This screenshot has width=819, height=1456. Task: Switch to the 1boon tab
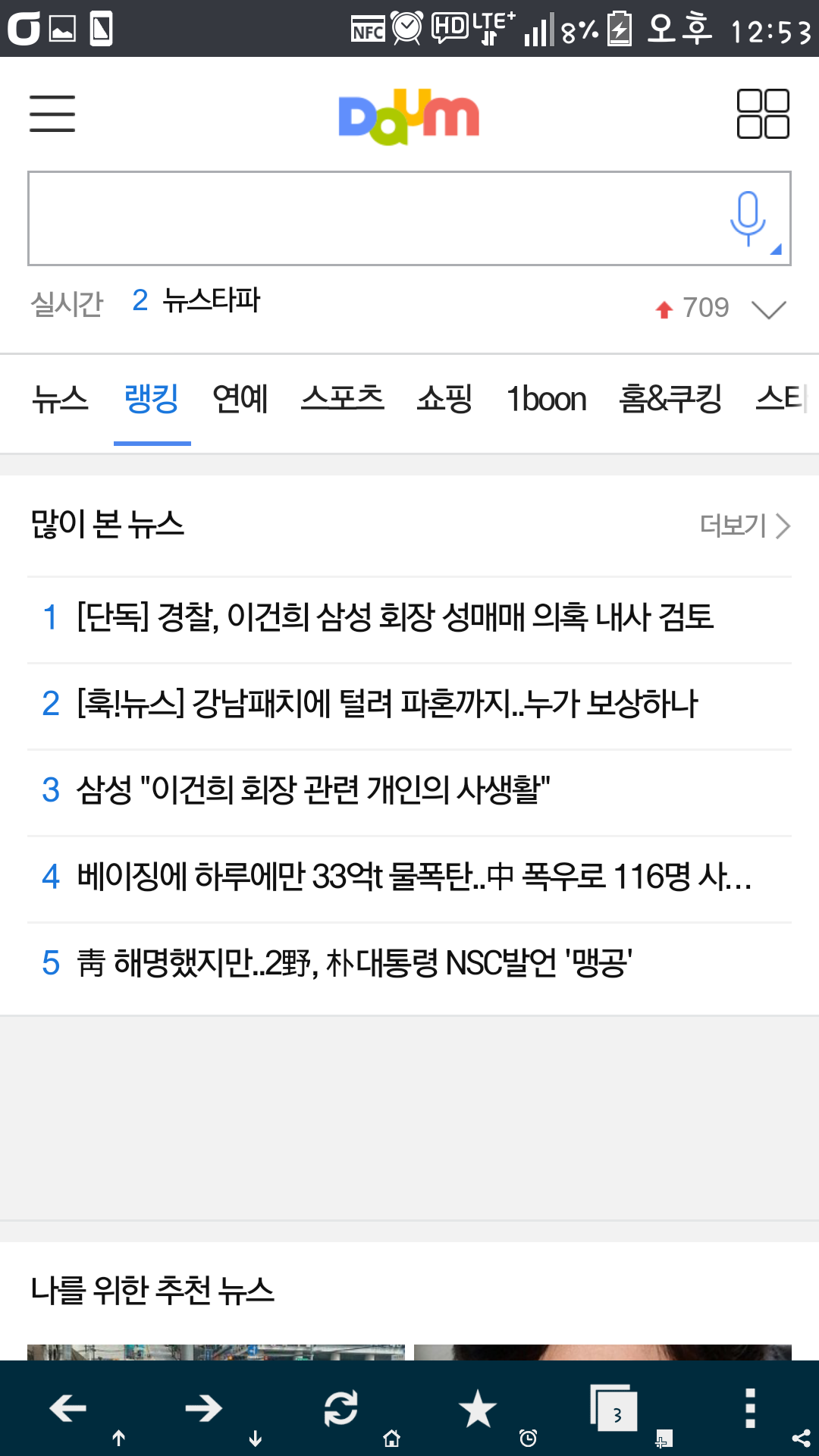tap(546, 399)
